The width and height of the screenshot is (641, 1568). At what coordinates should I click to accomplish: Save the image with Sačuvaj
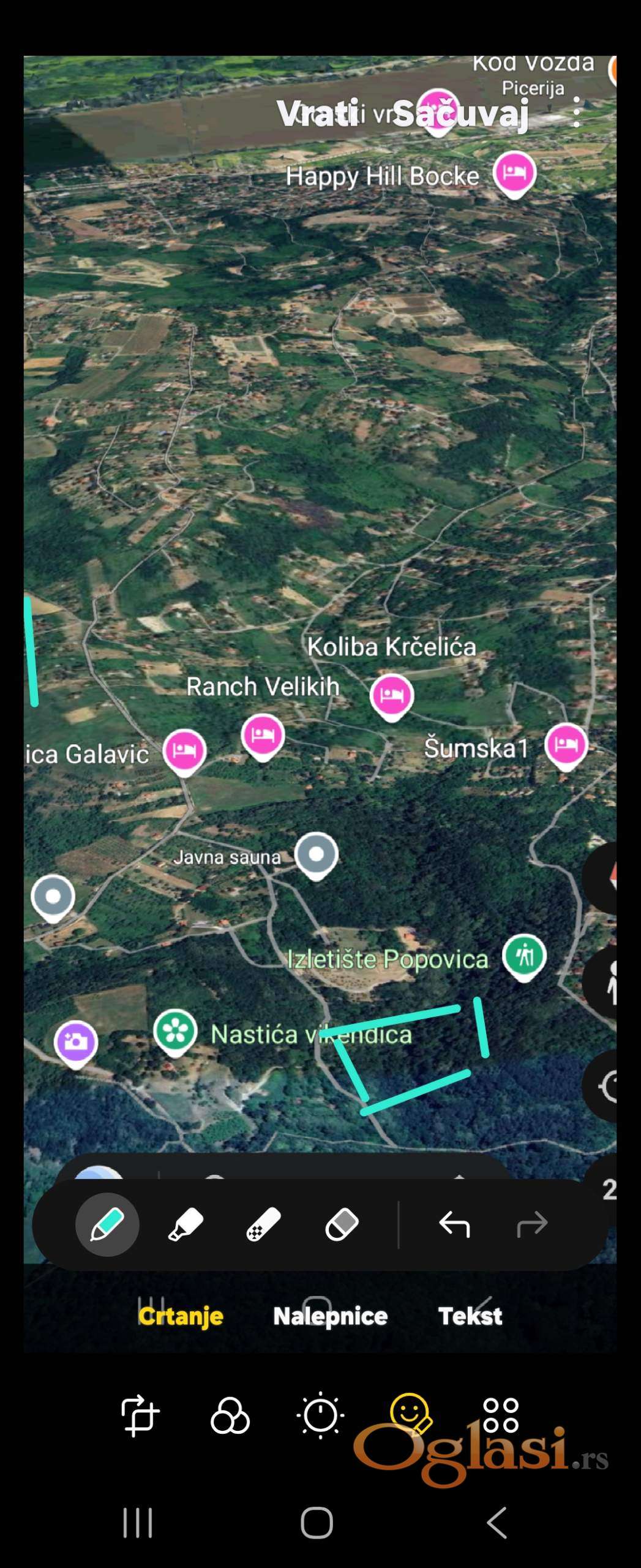460,113
